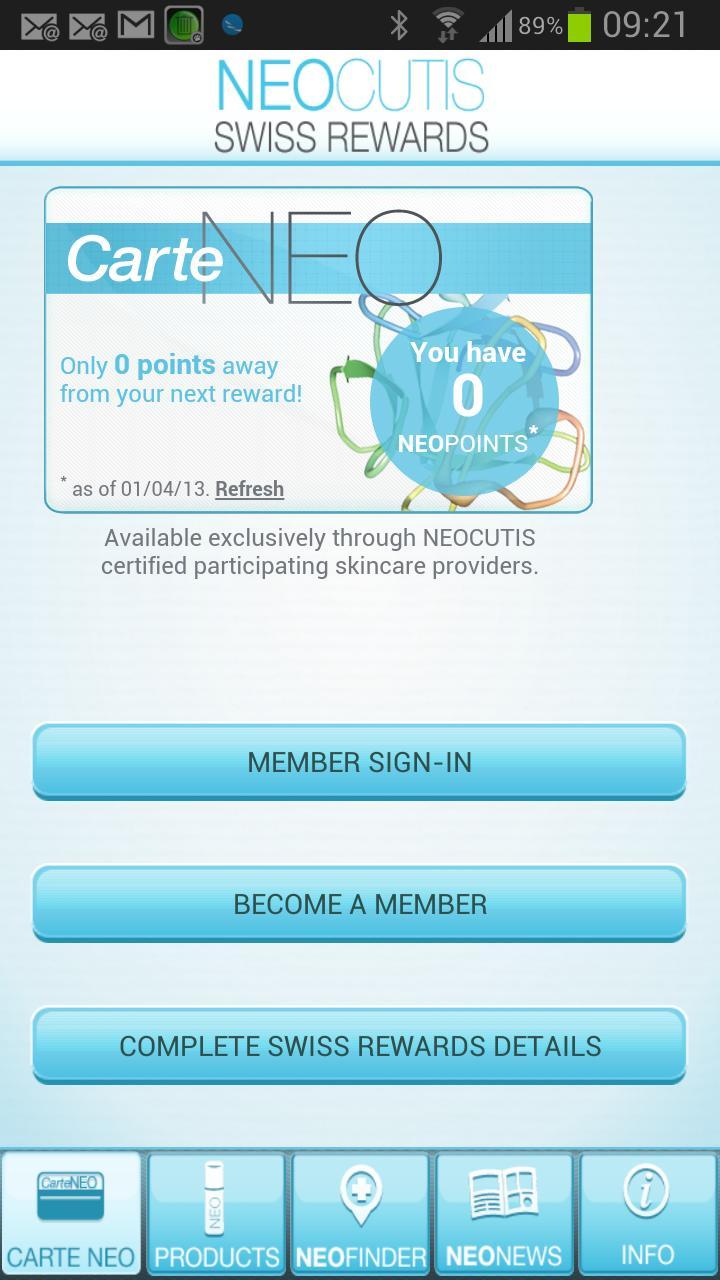Refresh the points balance
The height and width of the screenshot is (1280, 720).
tap(248, 489)
